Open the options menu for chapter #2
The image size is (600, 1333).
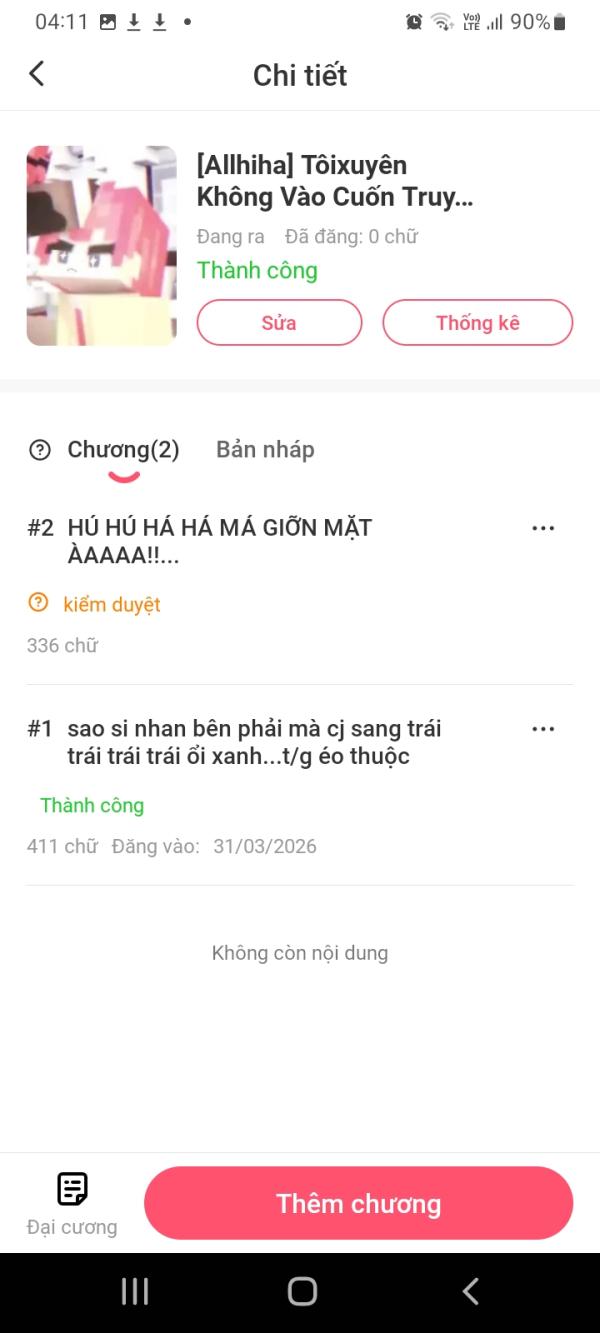(x=543, y=528)
